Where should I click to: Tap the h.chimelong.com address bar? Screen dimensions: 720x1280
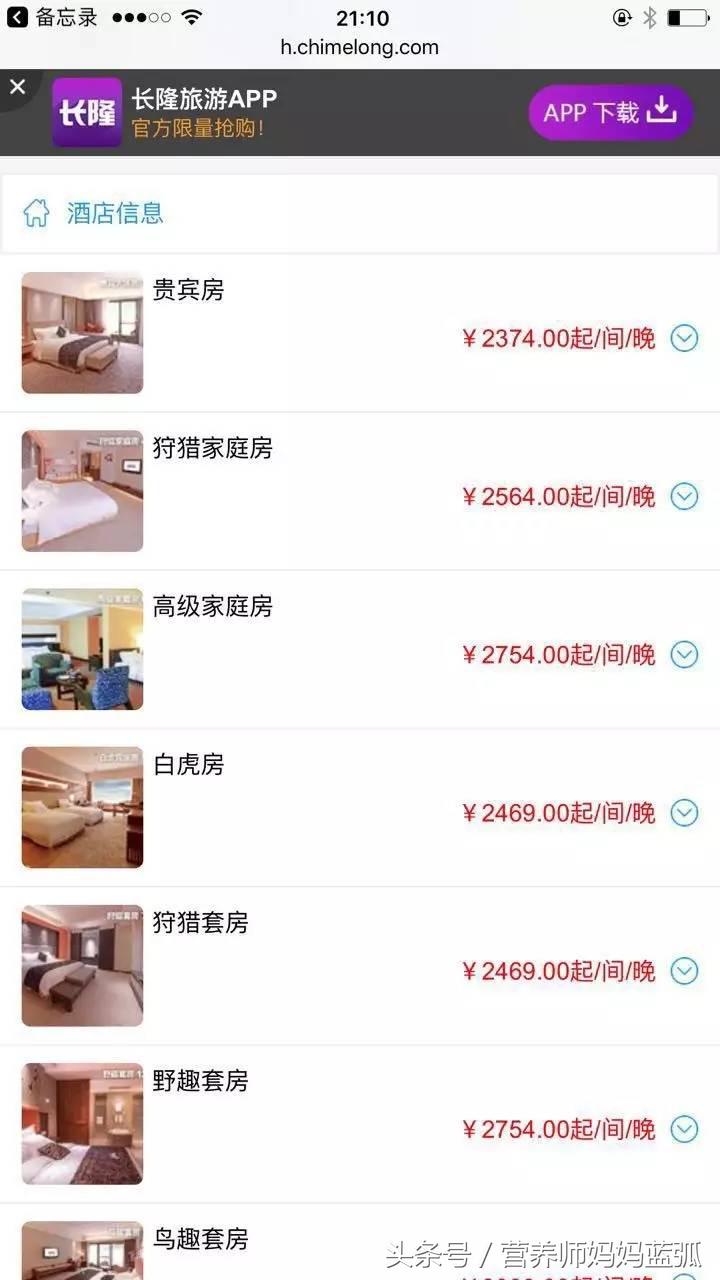coord(360,47)
